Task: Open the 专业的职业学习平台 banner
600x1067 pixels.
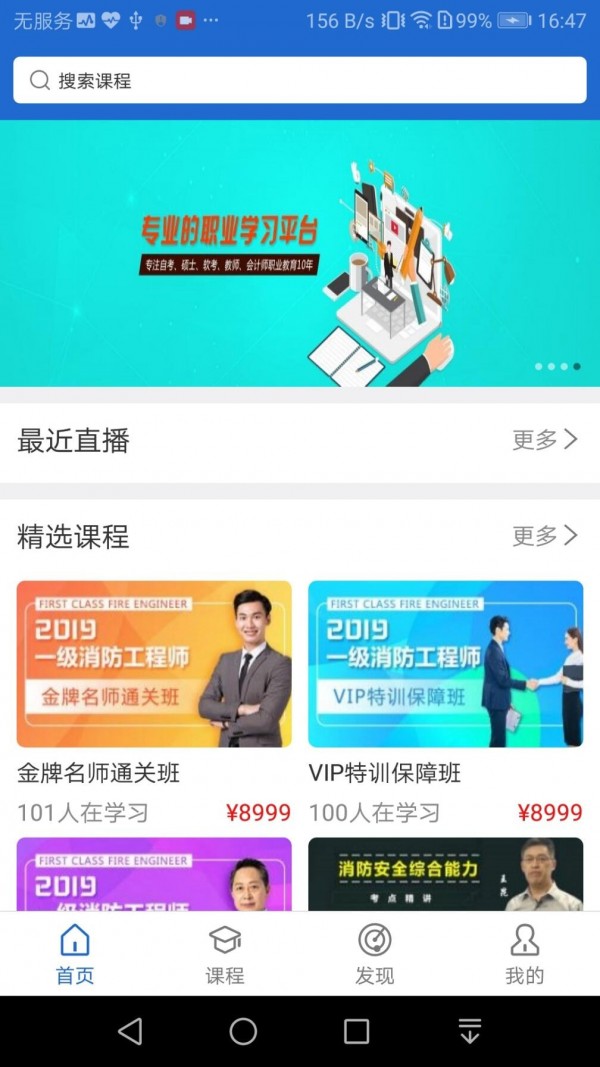Action: [x=300, y=253]
